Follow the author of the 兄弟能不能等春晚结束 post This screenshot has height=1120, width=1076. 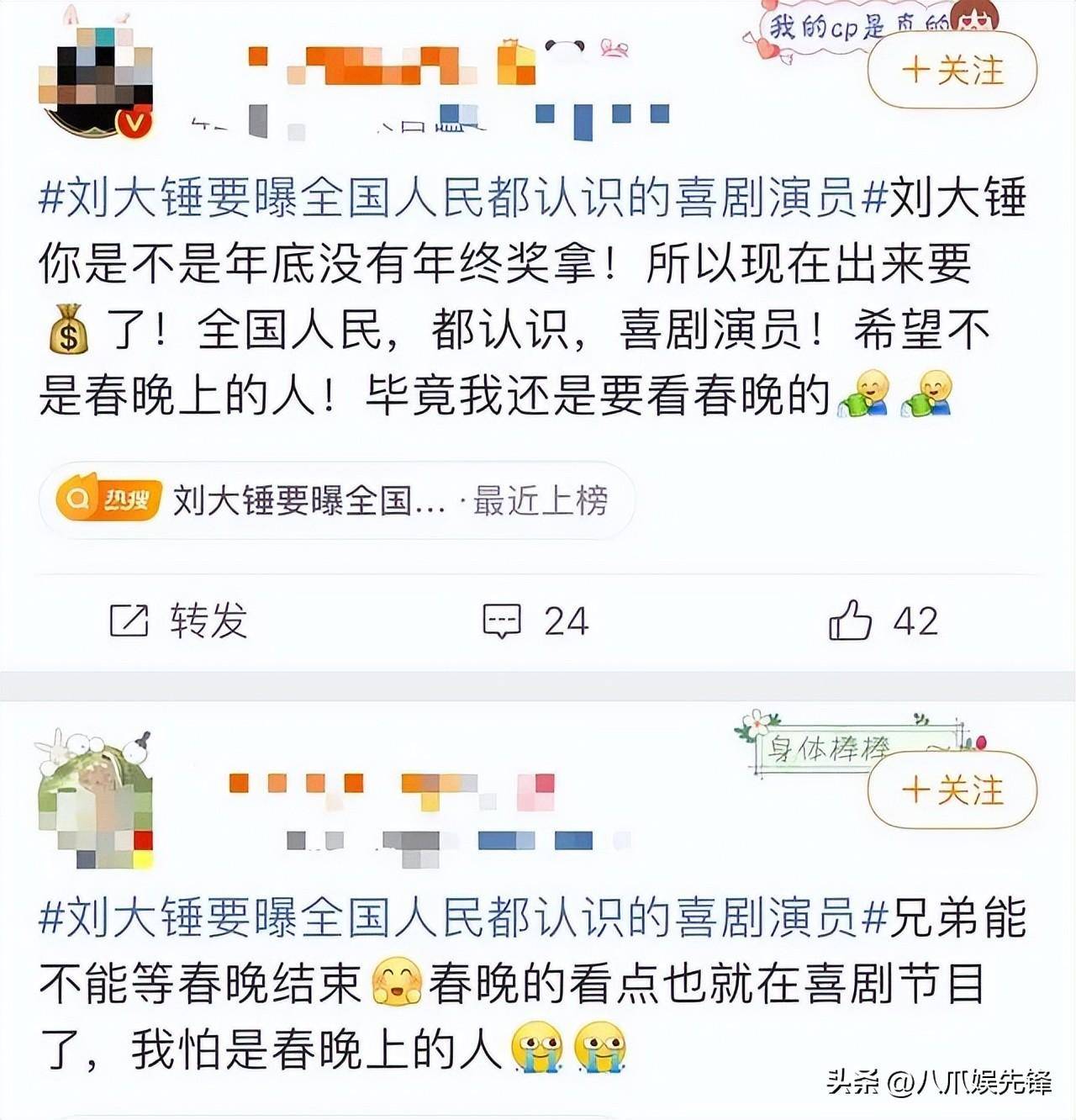coord(952,790)
